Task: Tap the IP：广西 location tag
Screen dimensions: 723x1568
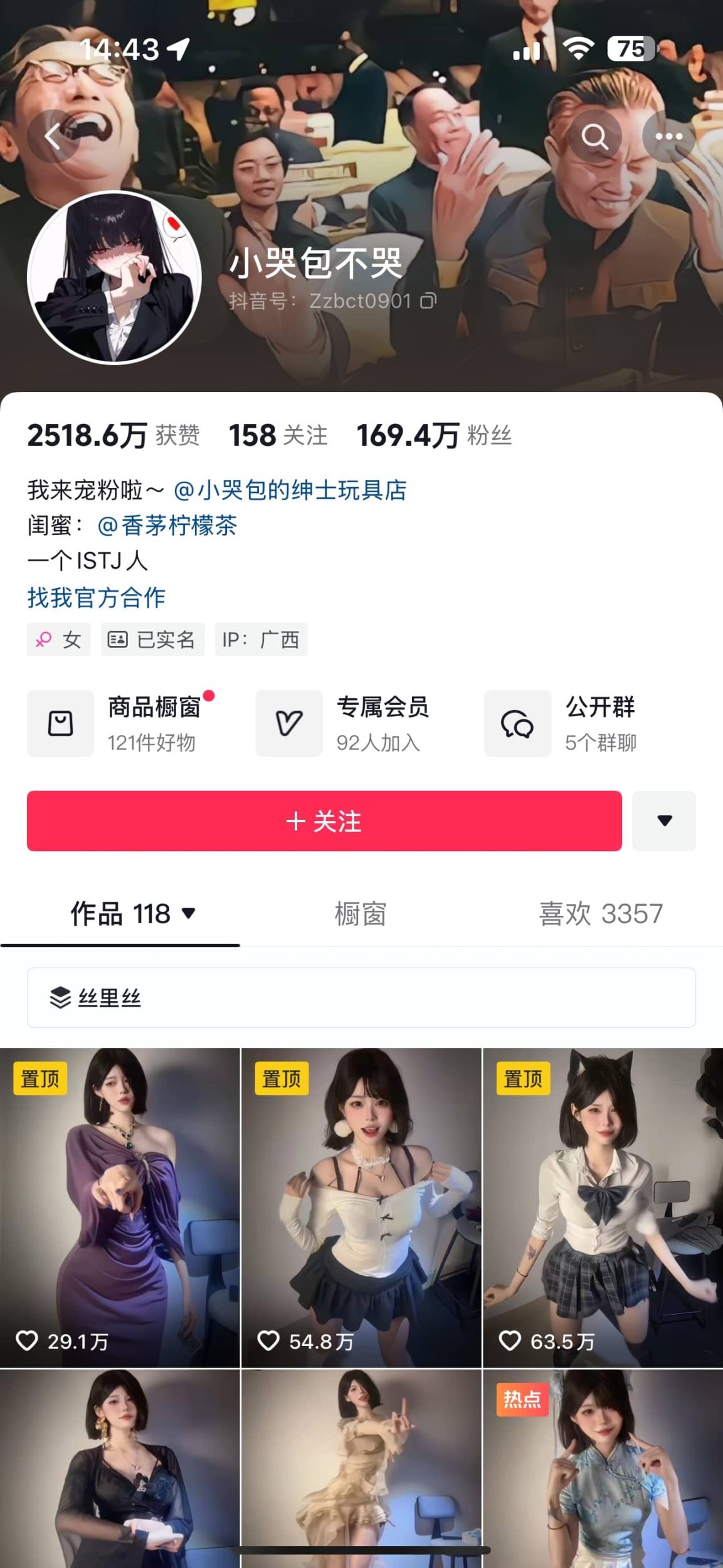Action: click(x=261, y=639)
